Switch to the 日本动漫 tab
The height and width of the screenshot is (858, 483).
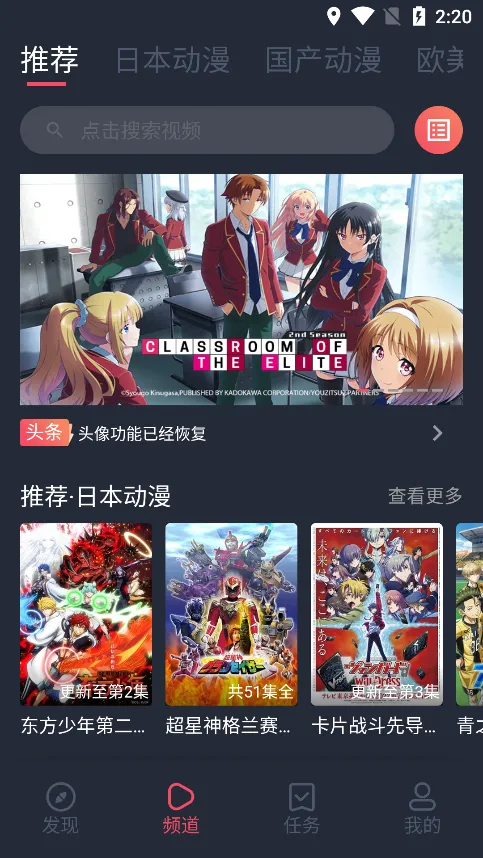click(172, 60)
